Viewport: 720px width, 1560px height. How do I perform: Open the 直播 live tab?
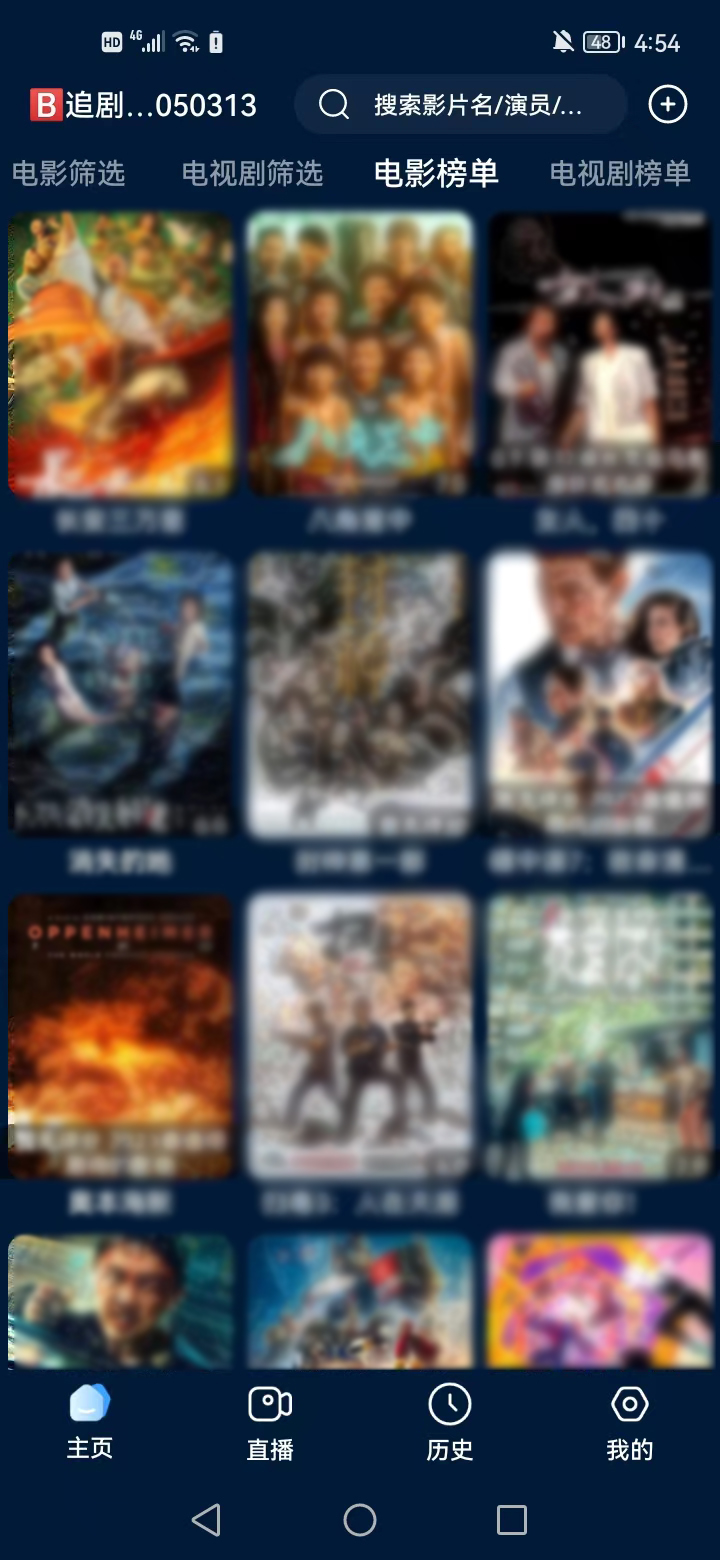click(x=270, y=1422)
